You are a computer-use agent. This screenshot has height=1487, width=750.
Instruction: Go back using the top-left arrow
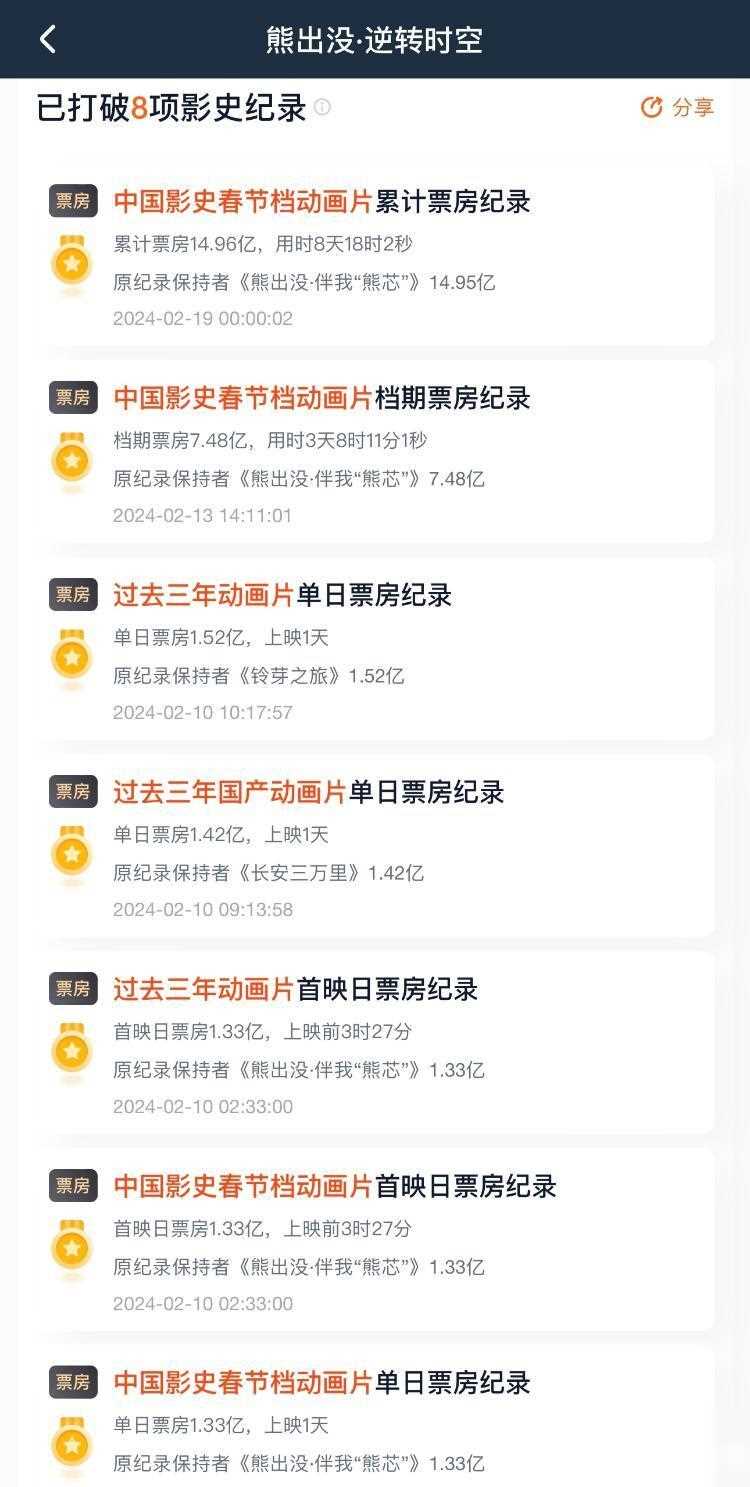point(47,39)
